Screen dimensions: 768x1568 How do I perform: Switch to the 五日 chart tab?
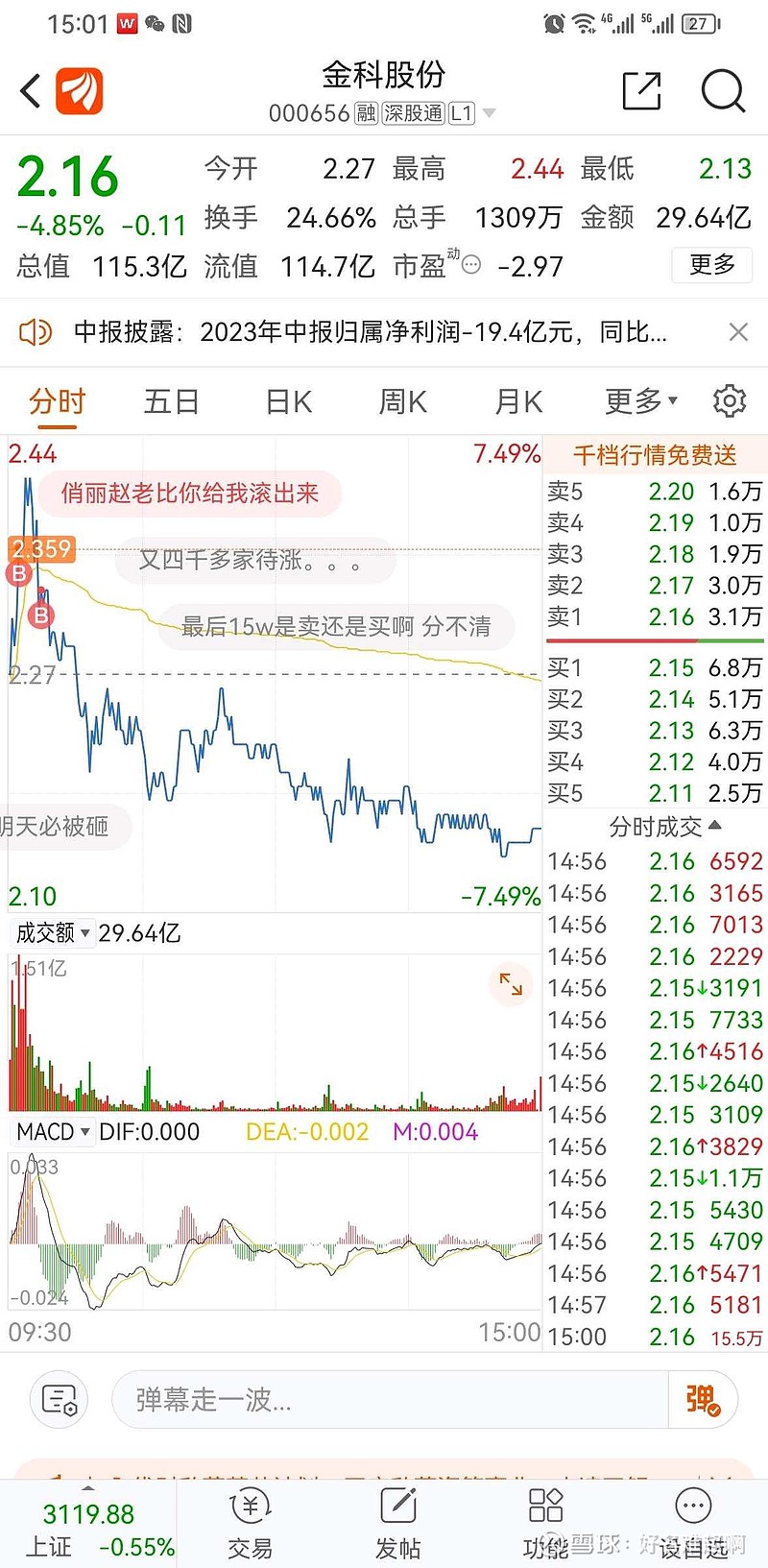(171, 401)
